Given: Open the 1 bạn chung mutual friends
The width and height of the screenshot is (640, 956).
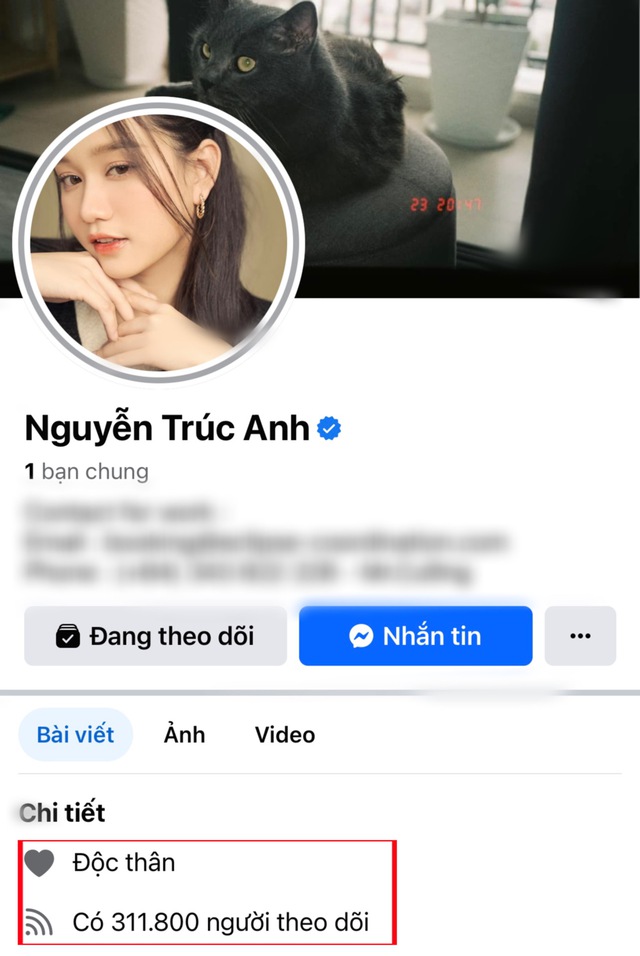Looking at the screenshot, I should (86, 471).
